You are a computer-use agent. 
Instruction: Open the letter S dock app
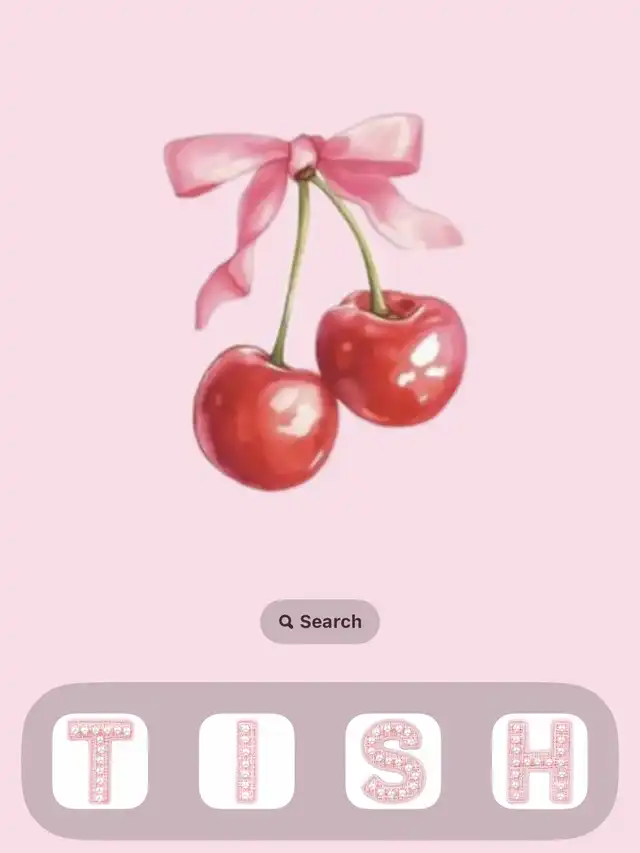click(x=393, y=760)
